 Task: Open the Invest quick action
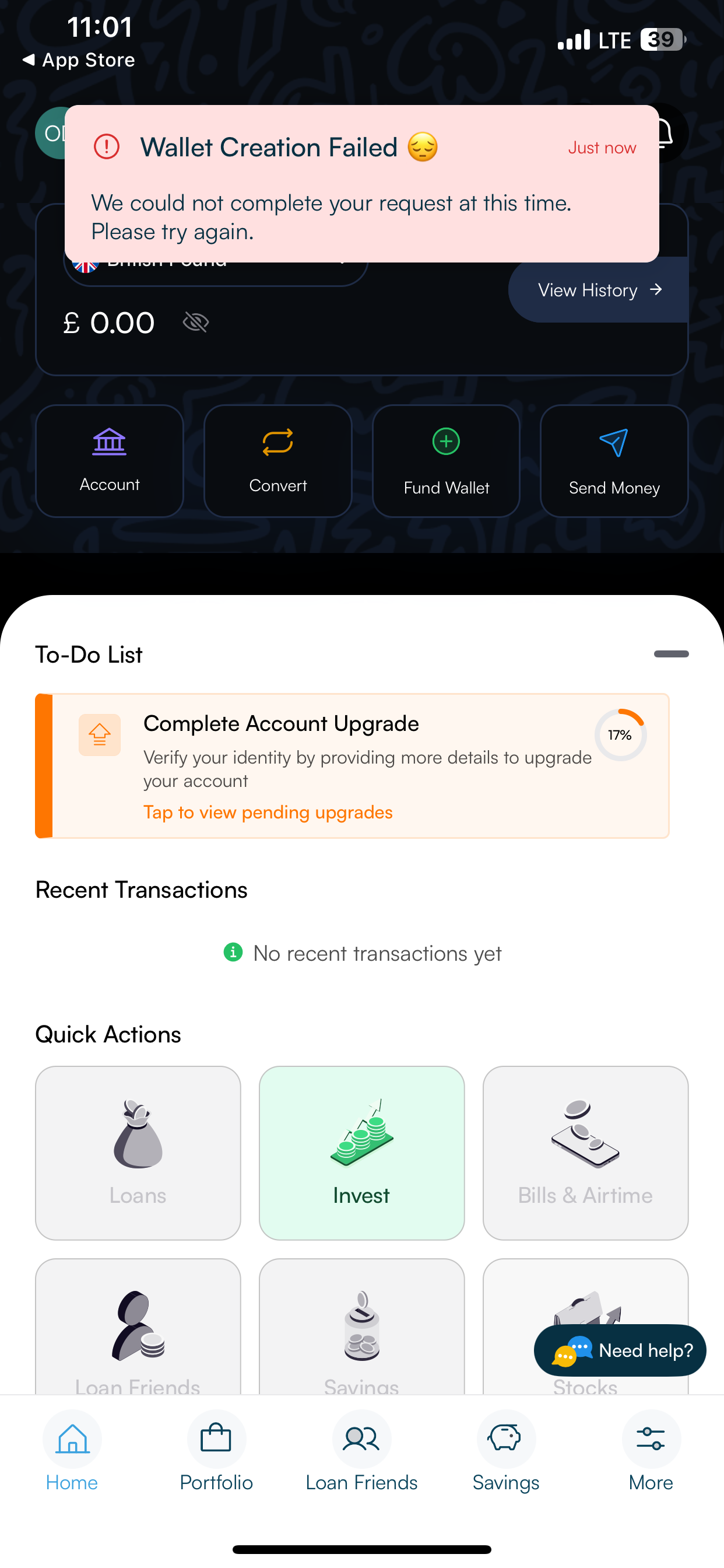pos(361,1152)
